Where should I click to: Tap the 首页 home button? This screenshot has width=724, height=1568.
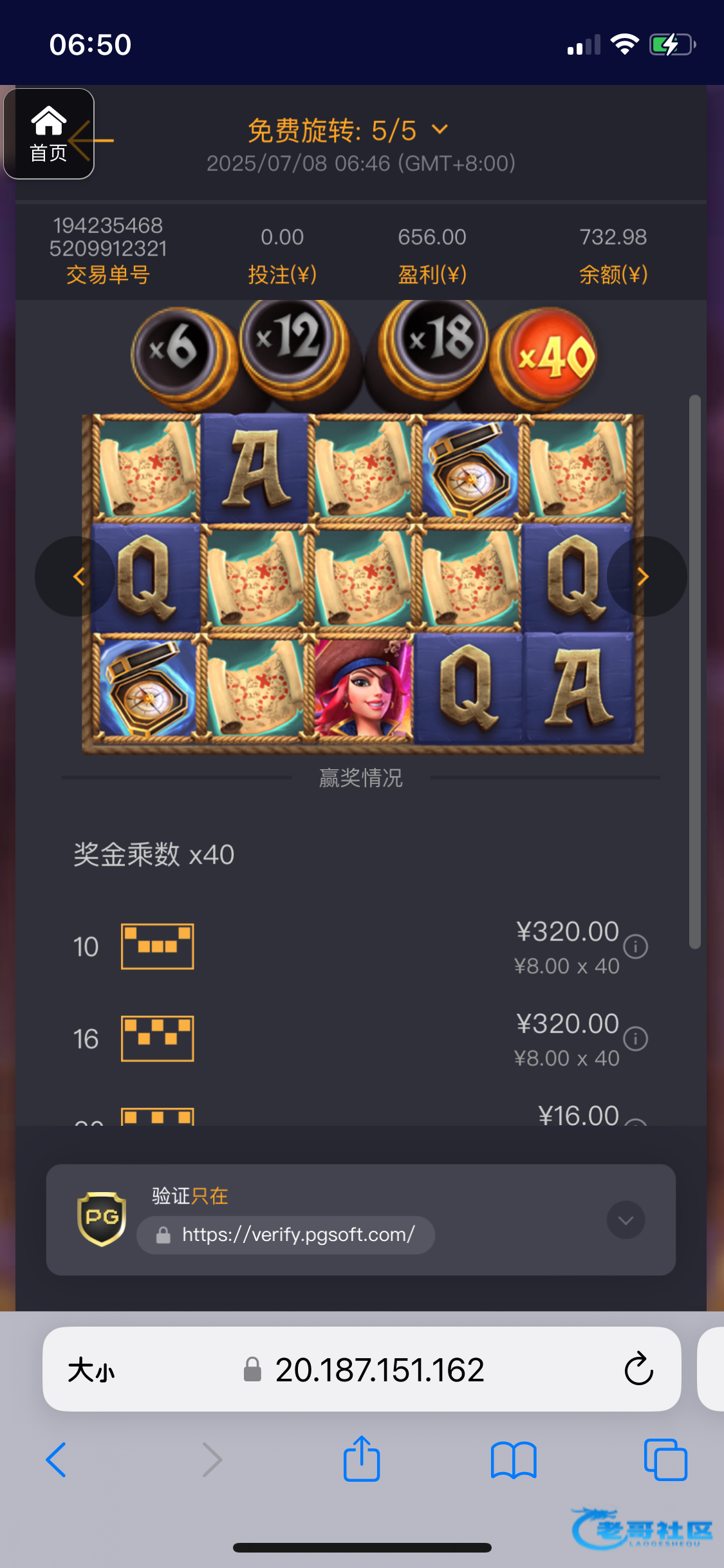coord(48,134)
